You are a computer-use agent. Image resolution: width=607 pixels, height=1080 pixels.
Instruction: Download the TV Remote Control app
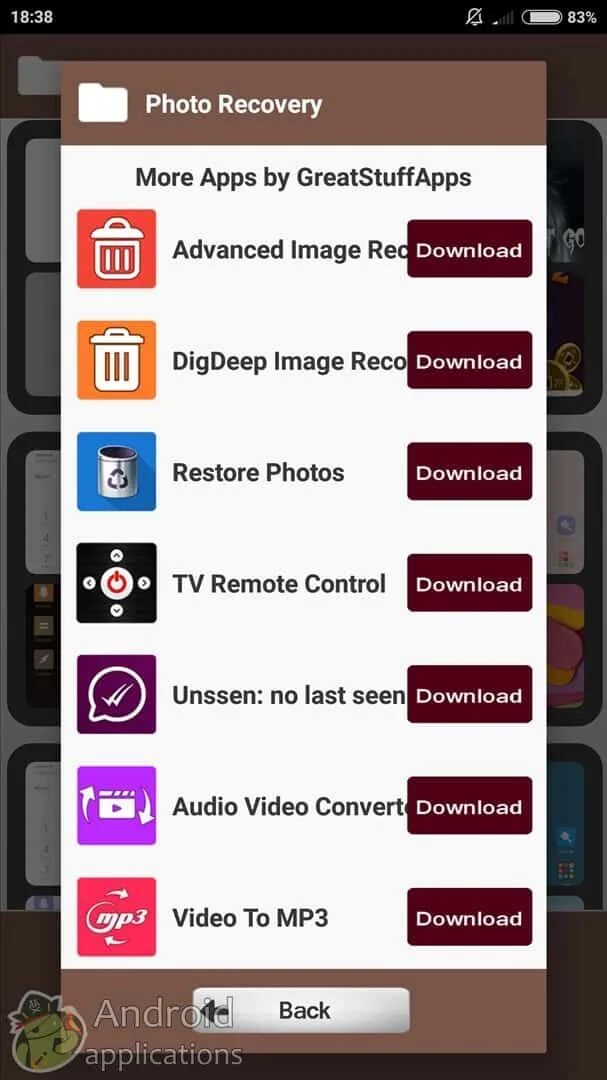[469, 583]
